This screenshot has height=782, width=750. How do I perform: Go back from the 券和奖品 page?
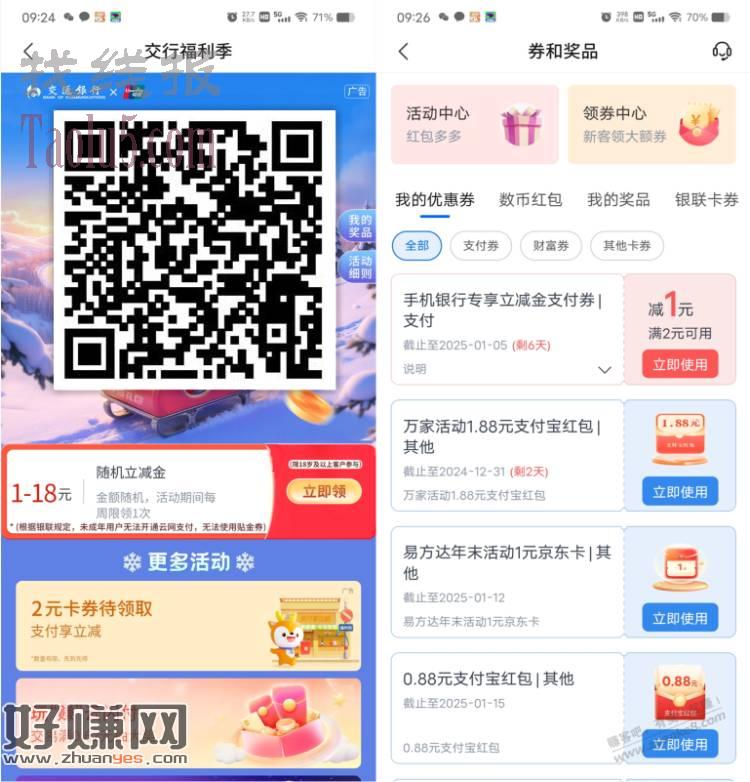(x=403, y=52)
